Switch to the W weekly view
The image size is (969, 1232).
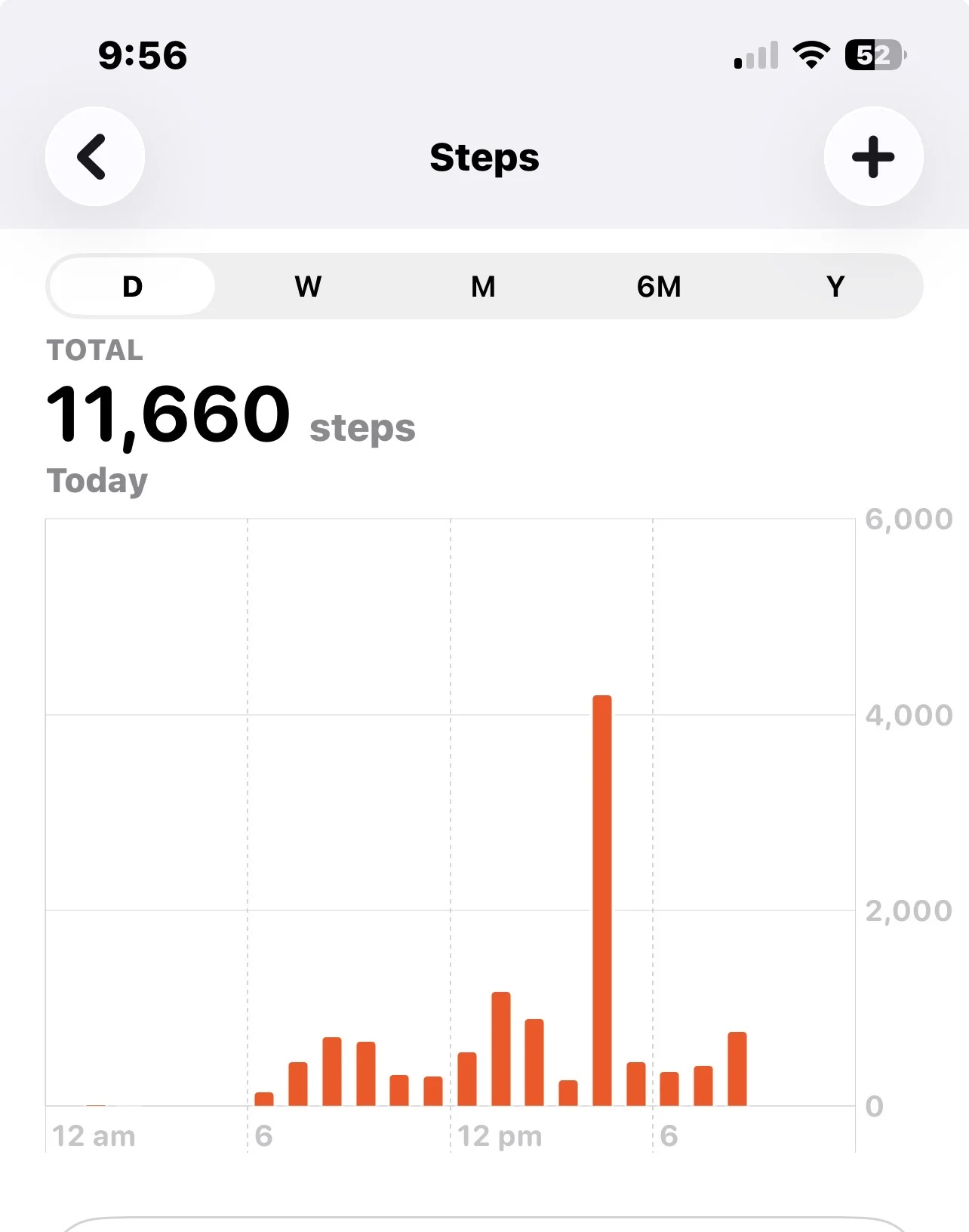308,287
